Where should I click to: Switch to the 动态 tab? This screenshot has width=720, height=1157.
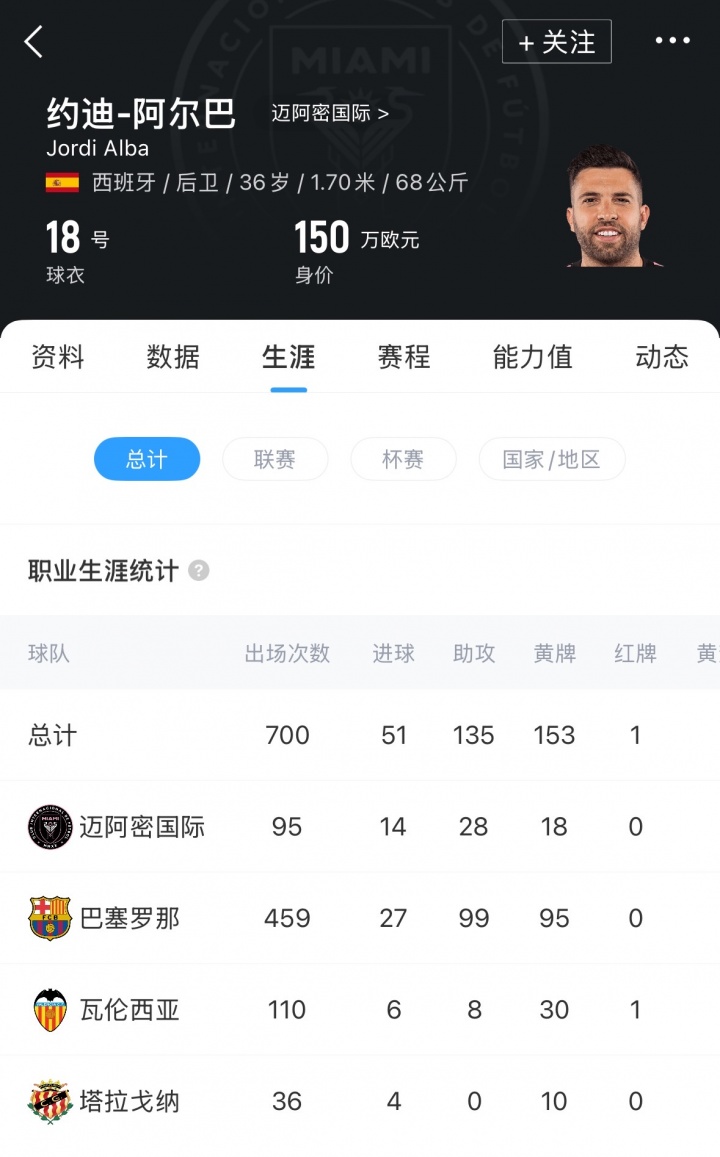(662, 357)
